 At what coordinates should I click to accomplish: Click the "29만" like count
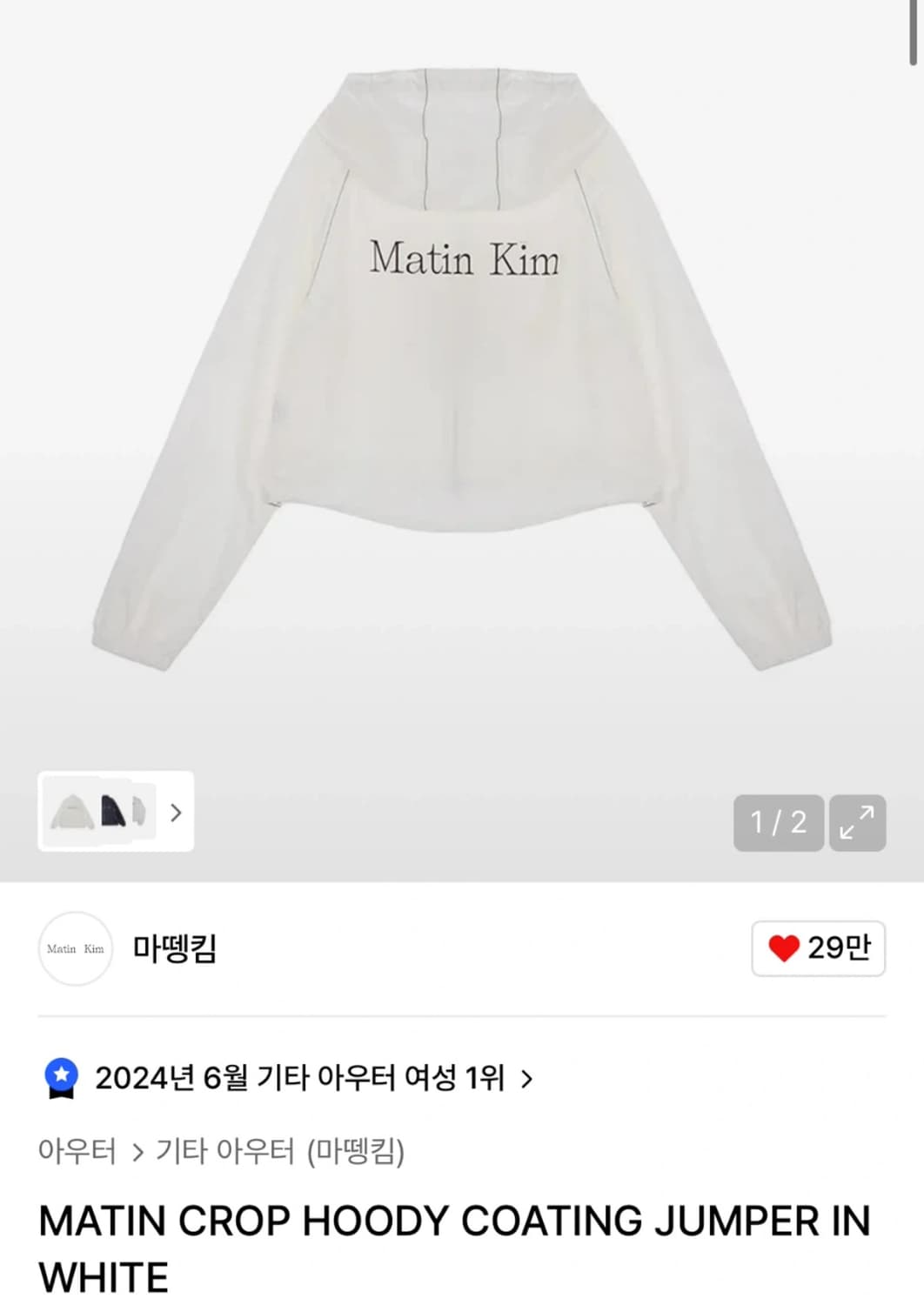click(841, 948)
